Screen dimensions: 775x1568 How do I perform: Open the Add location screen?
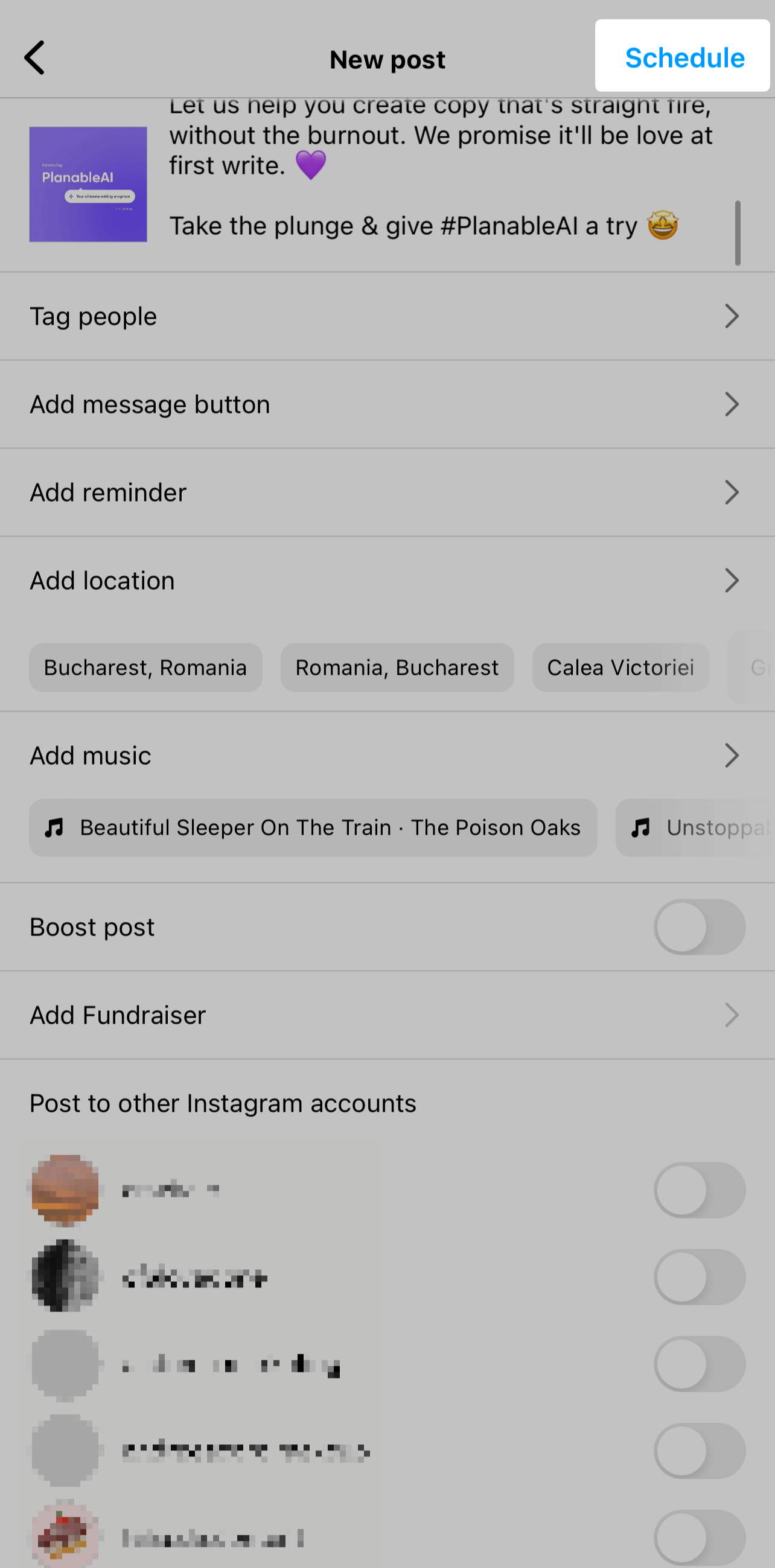[387, 580]
